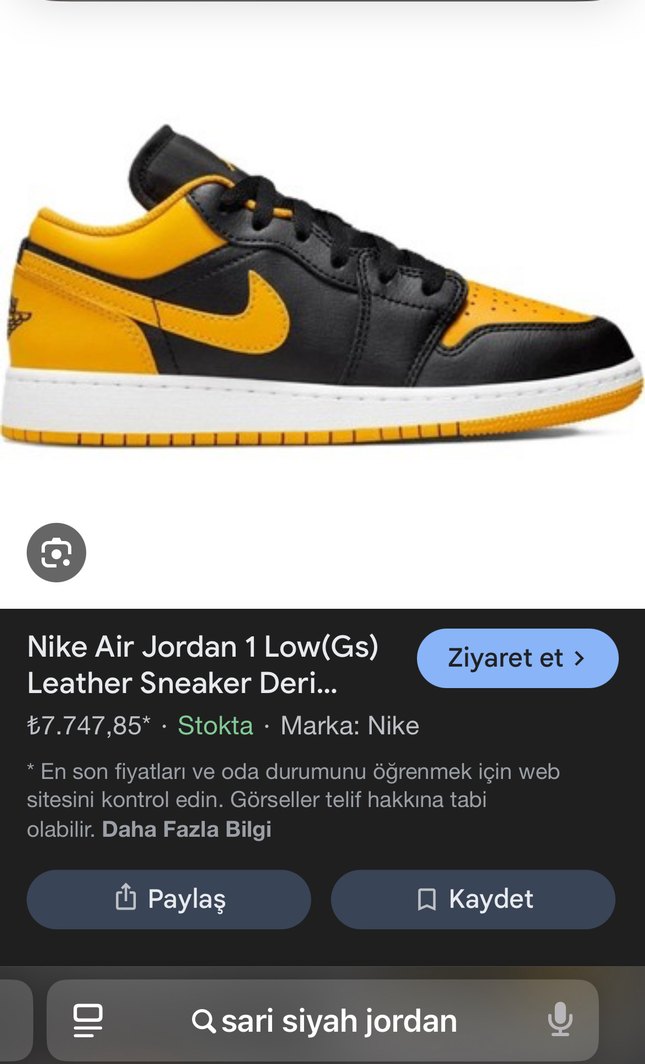Open the Daha Fazla Bilgi link
The width and height of the screenshot is (645, 1064).
186,829
